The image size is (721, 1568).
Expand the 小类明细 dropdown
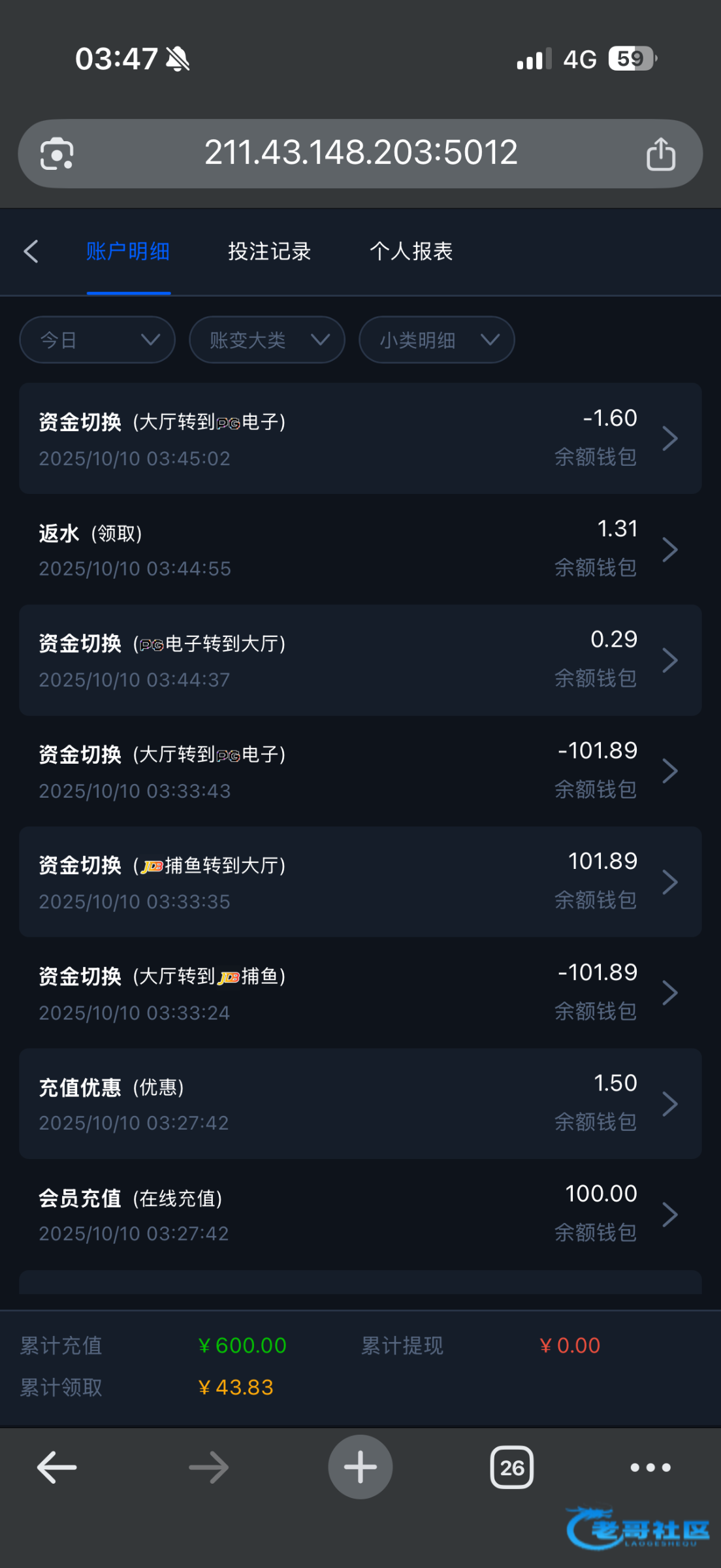[x=437, y=340]
